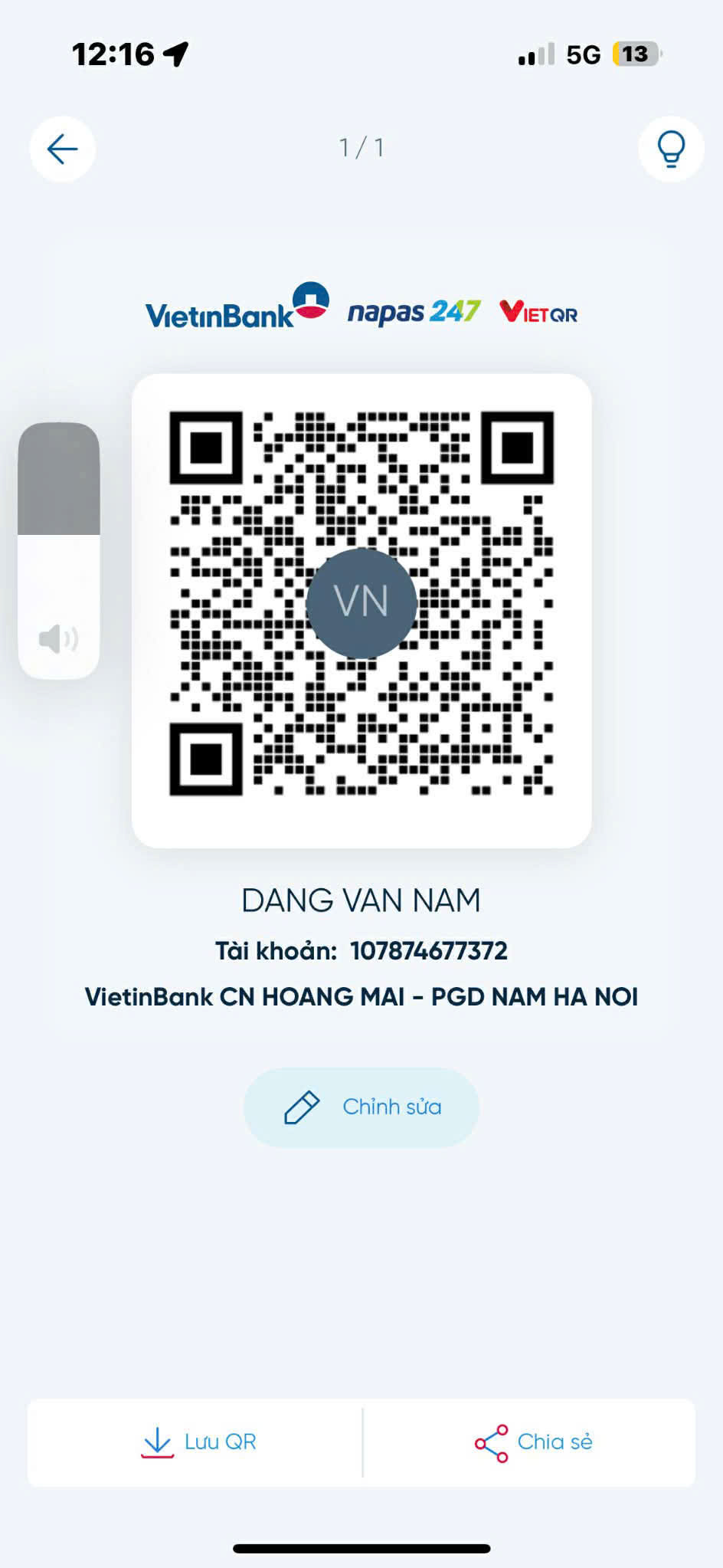Image resolution: width=723 pixels, height=1568 pixels.
Task: Save the code with Lưu QR
Action: click(198, 1442)
